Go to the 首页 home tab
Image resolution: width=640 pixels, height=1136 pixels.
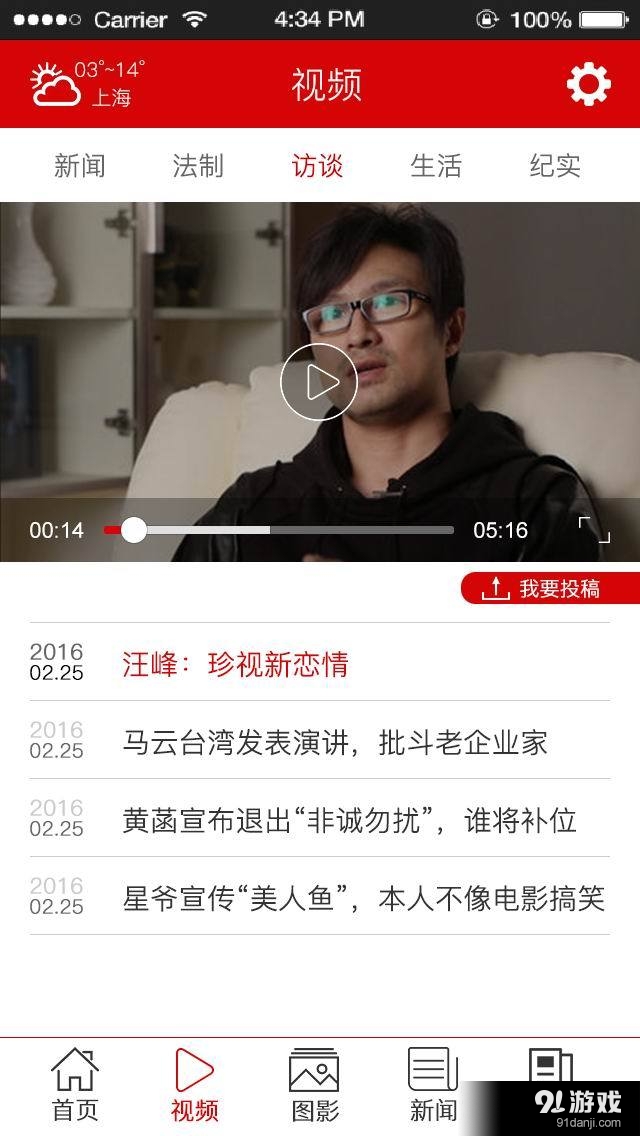(x=75, y=1084)
